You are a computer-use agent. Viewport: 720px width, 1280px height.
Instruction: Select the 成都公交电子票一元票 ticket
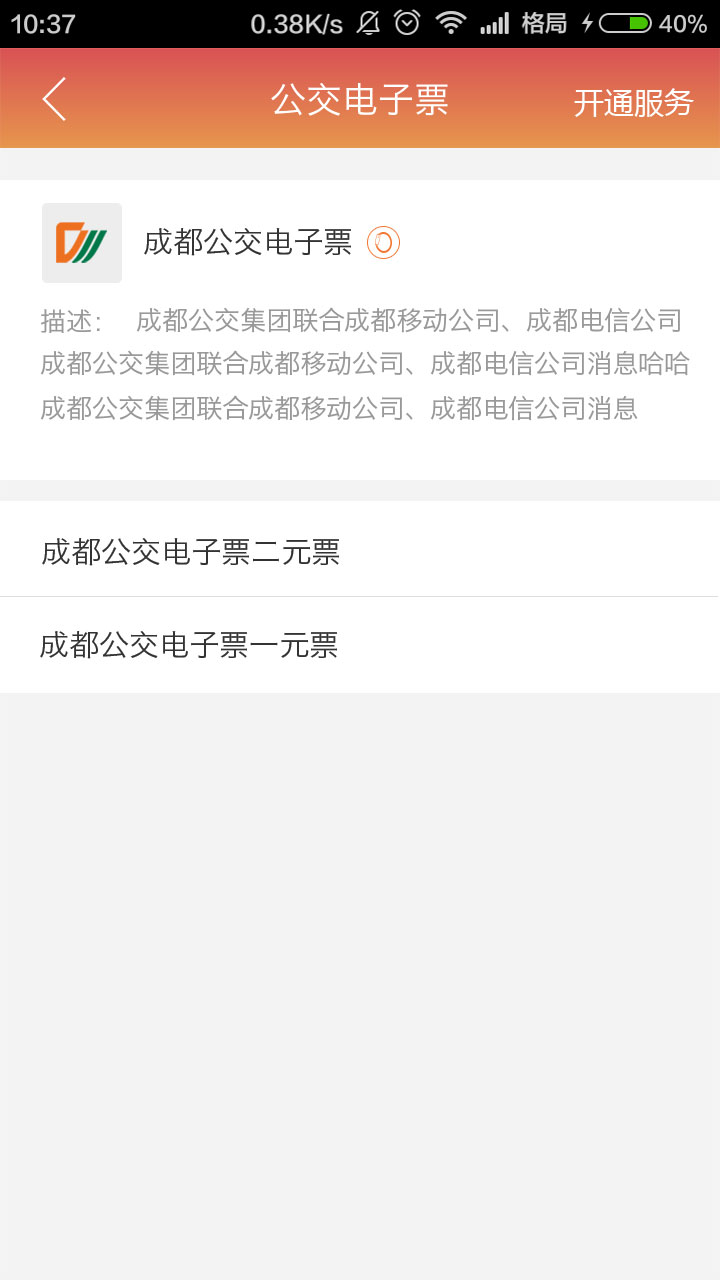[188, 644]
